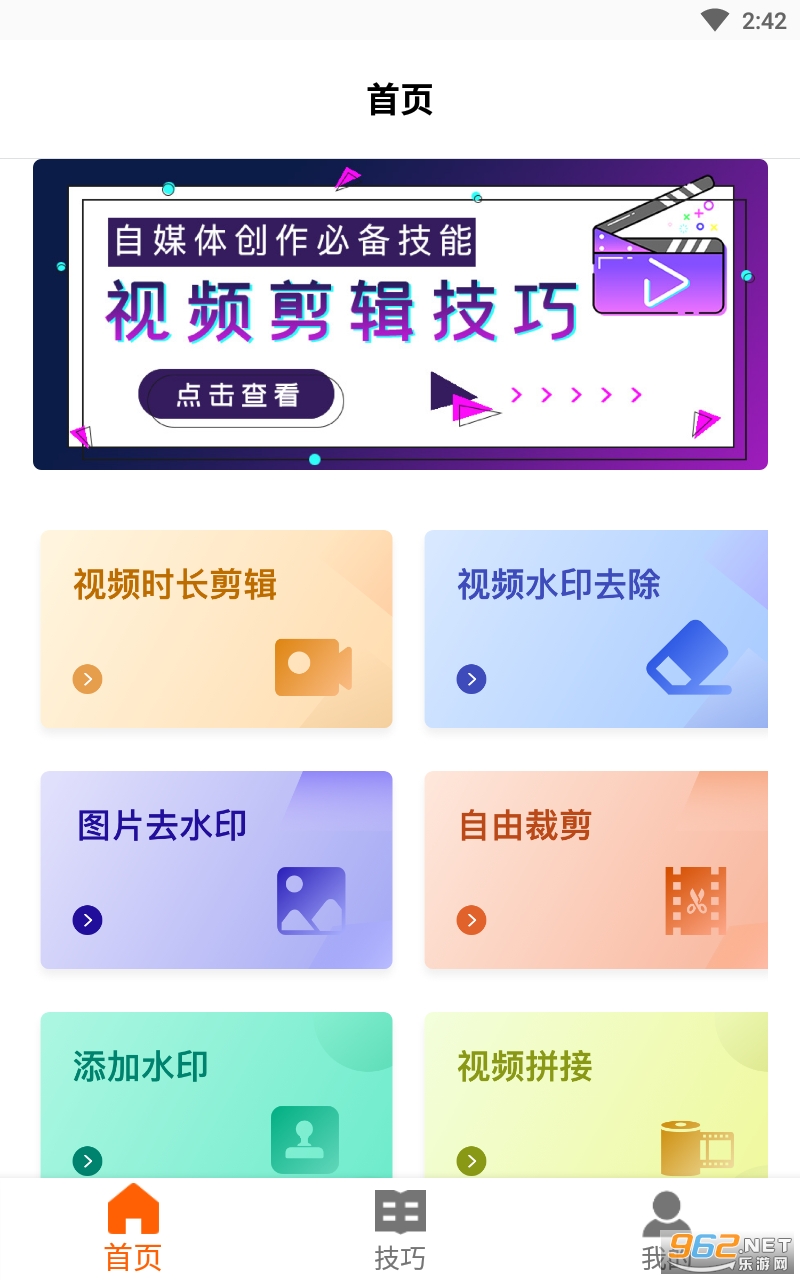Open the 视频拼接 card
This screenshot has width=800, height=1280.
[596, 1095]
